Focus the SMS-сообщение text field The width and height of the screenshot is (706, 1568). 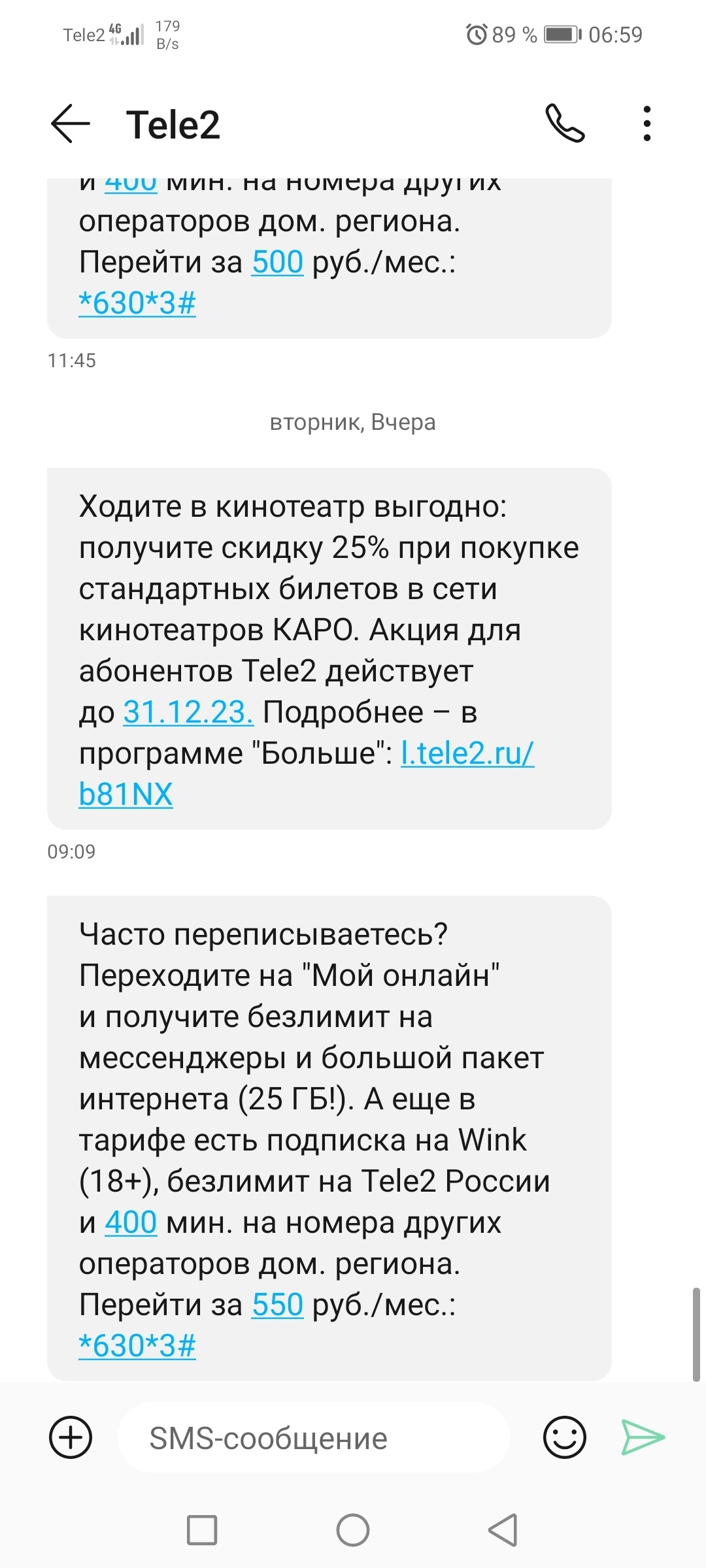pos(314,1438)
